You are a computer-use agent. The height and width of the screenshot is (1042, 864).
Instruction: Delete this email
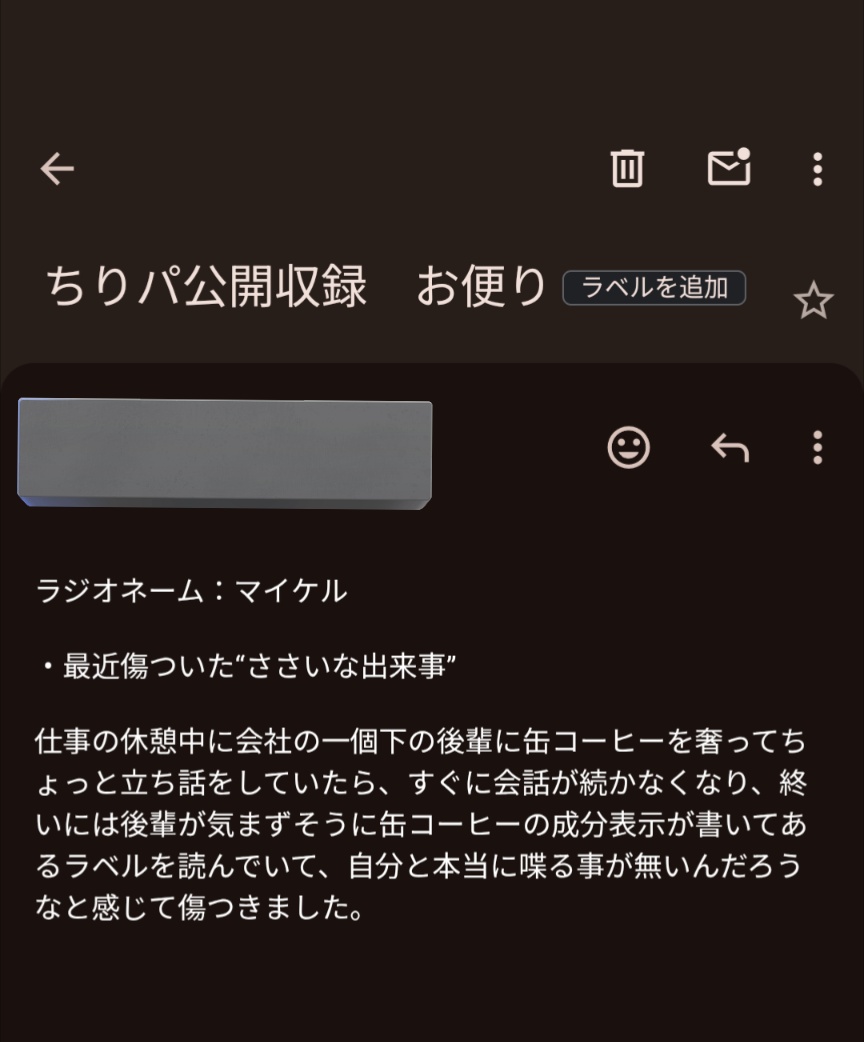point(628,168)
